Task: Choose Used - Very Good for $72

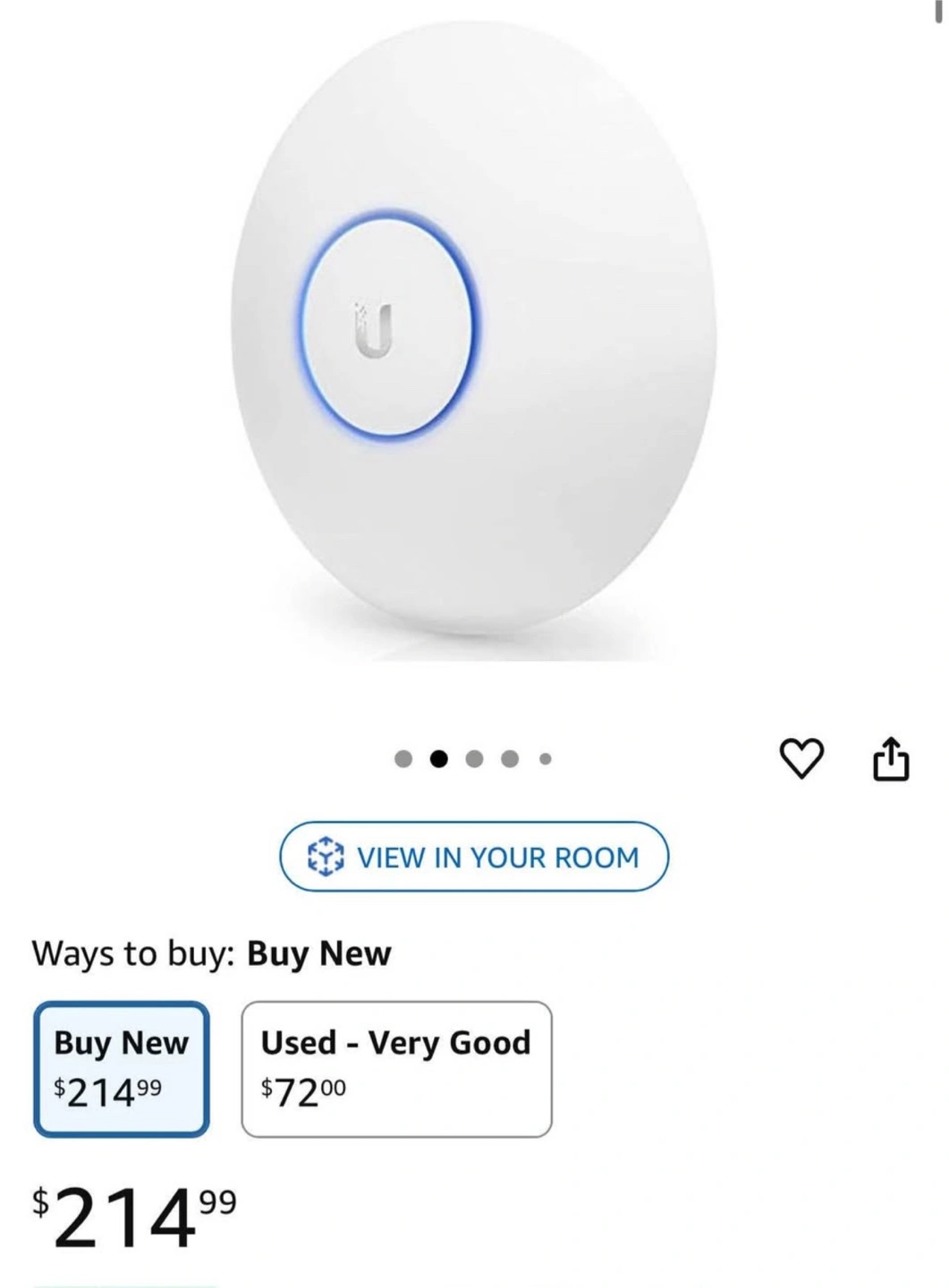Action: coord(396,1069)
